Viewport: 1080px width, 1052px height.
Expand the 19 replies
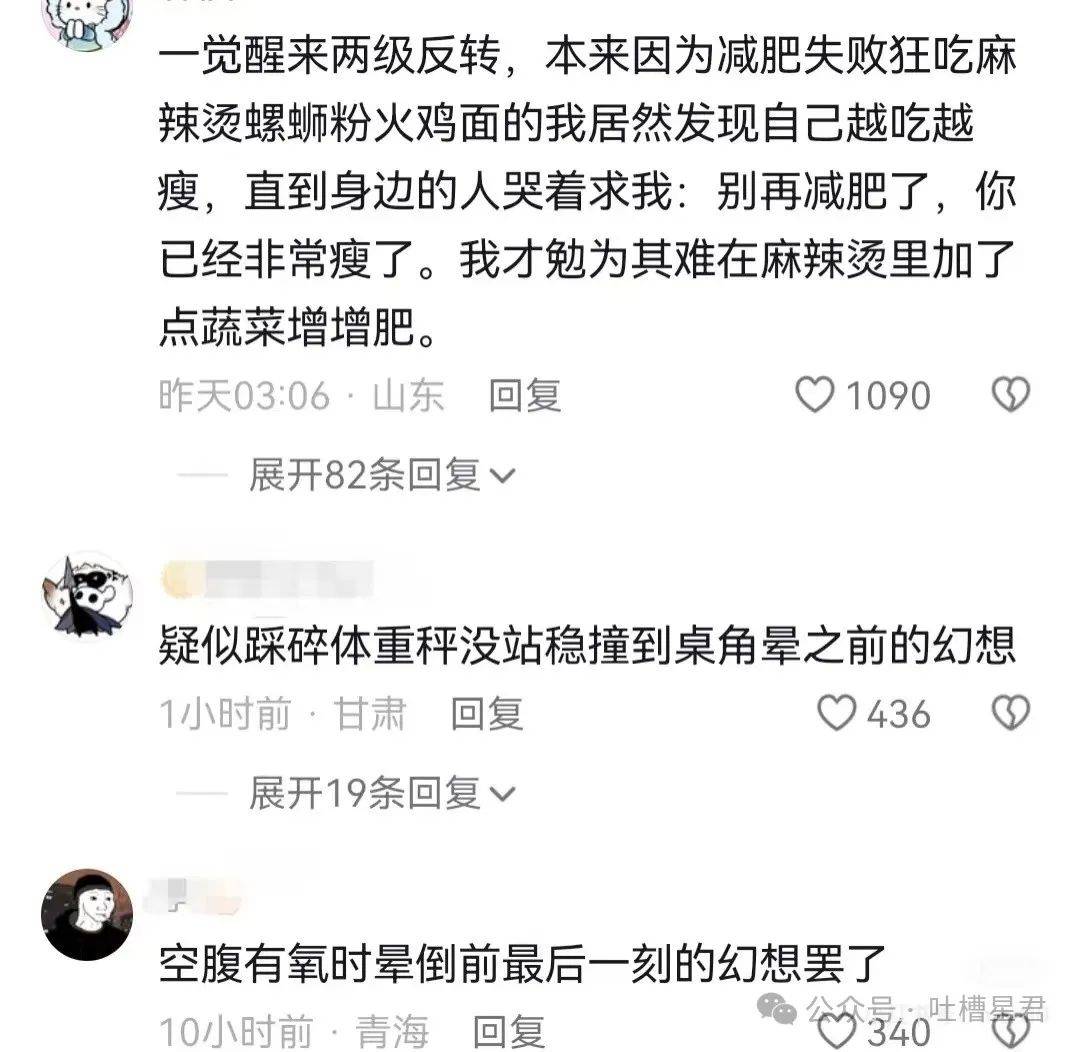pos(380,794)
